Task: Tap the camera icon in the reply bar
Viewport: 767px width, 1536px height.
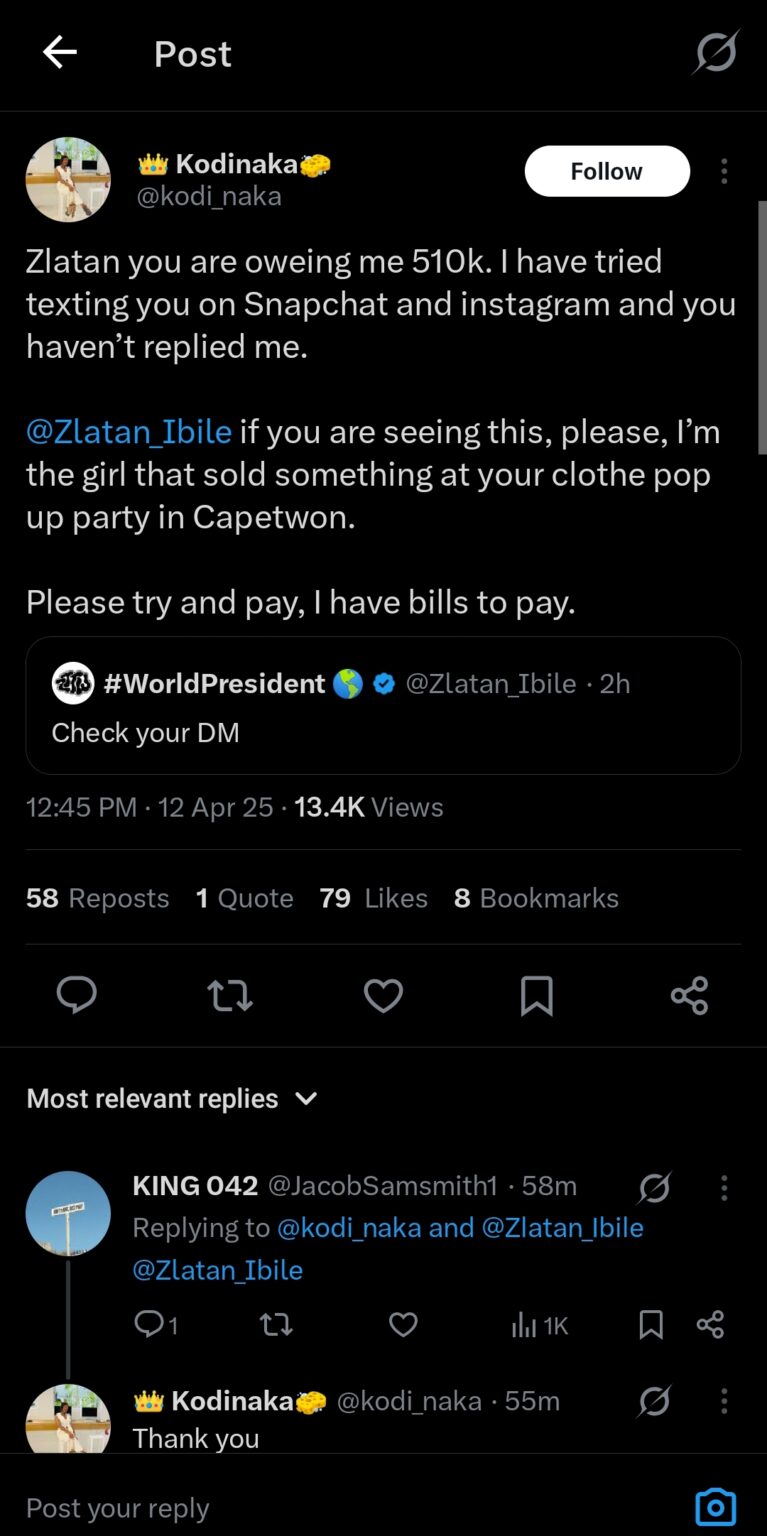Action: coord(716,1506)
